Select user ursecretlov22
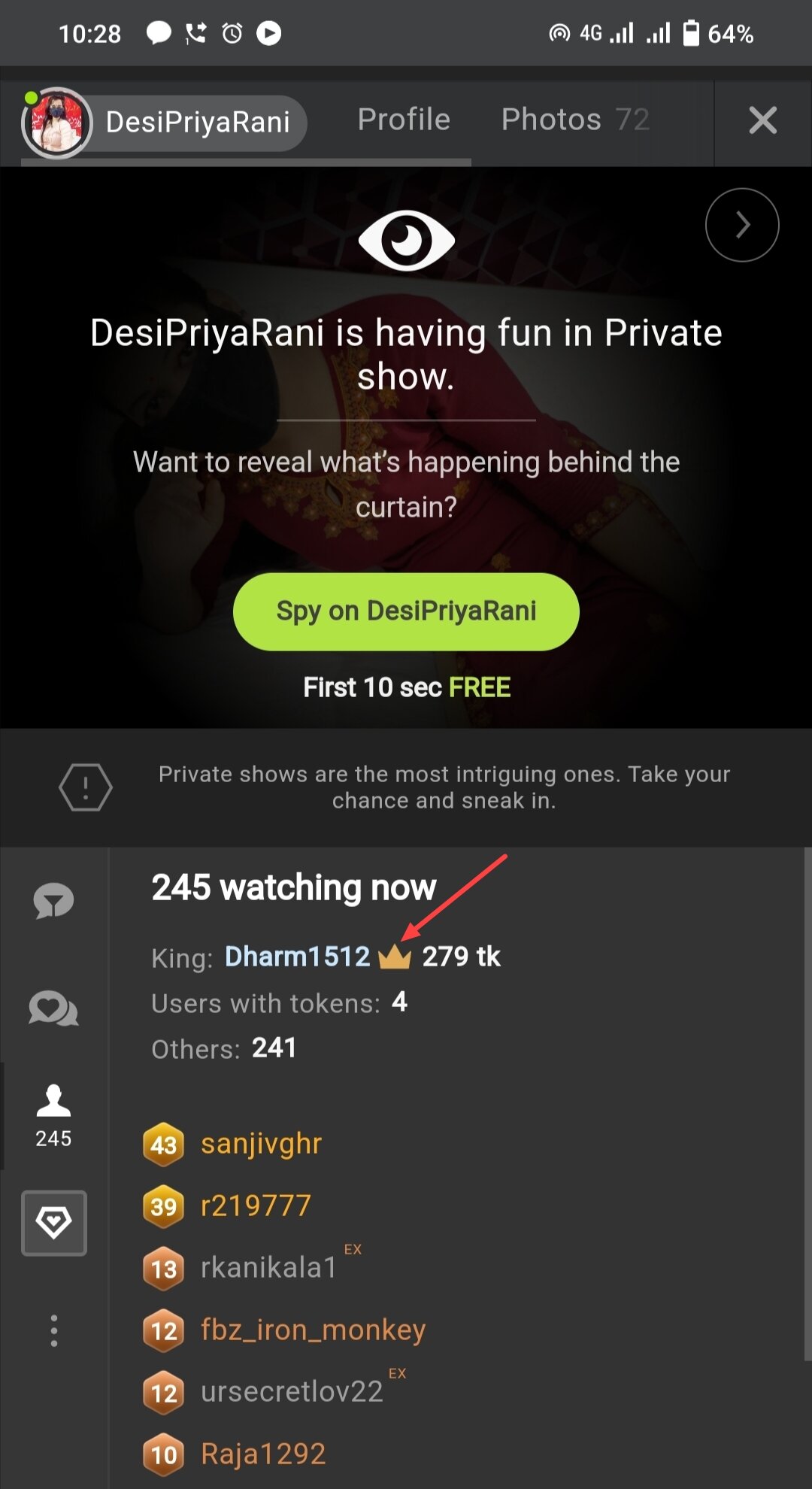 (292, 1392)
